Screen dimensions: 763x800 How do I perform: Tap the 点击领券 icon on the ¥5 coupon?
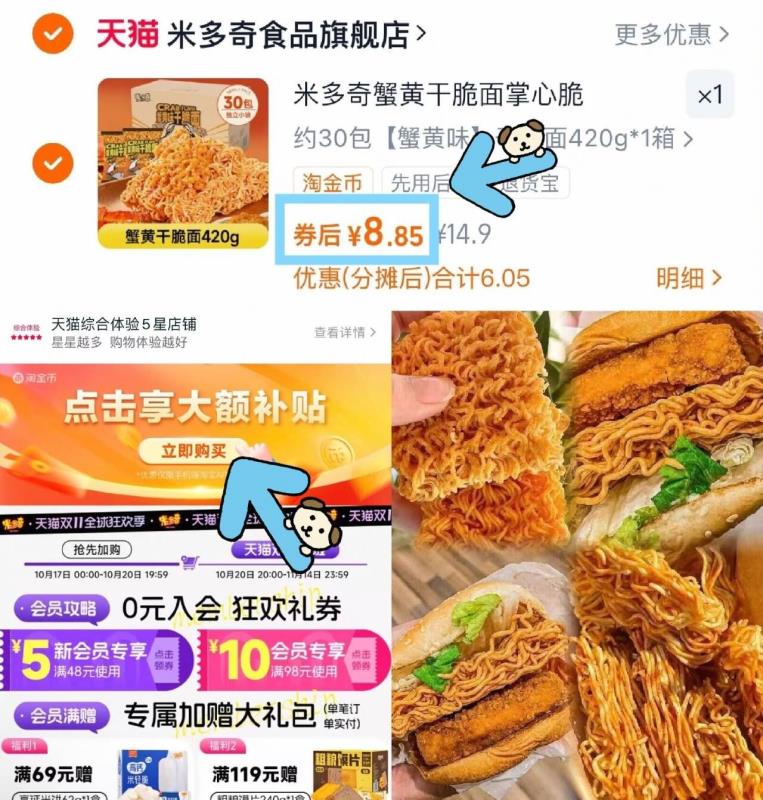[163, 657]
